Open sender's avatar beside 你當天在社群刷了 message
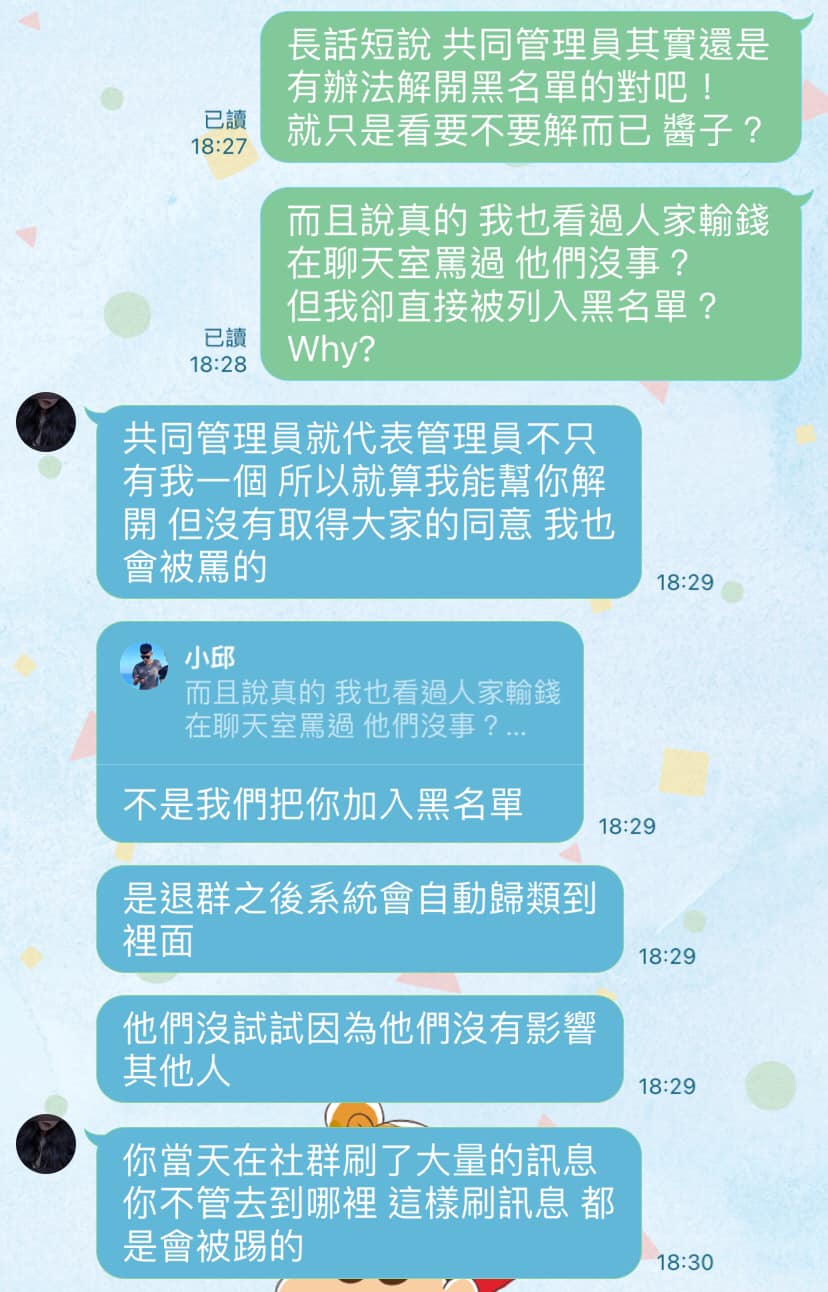This screenshot has width=828, height=1292. click(x=46, y=1144)
